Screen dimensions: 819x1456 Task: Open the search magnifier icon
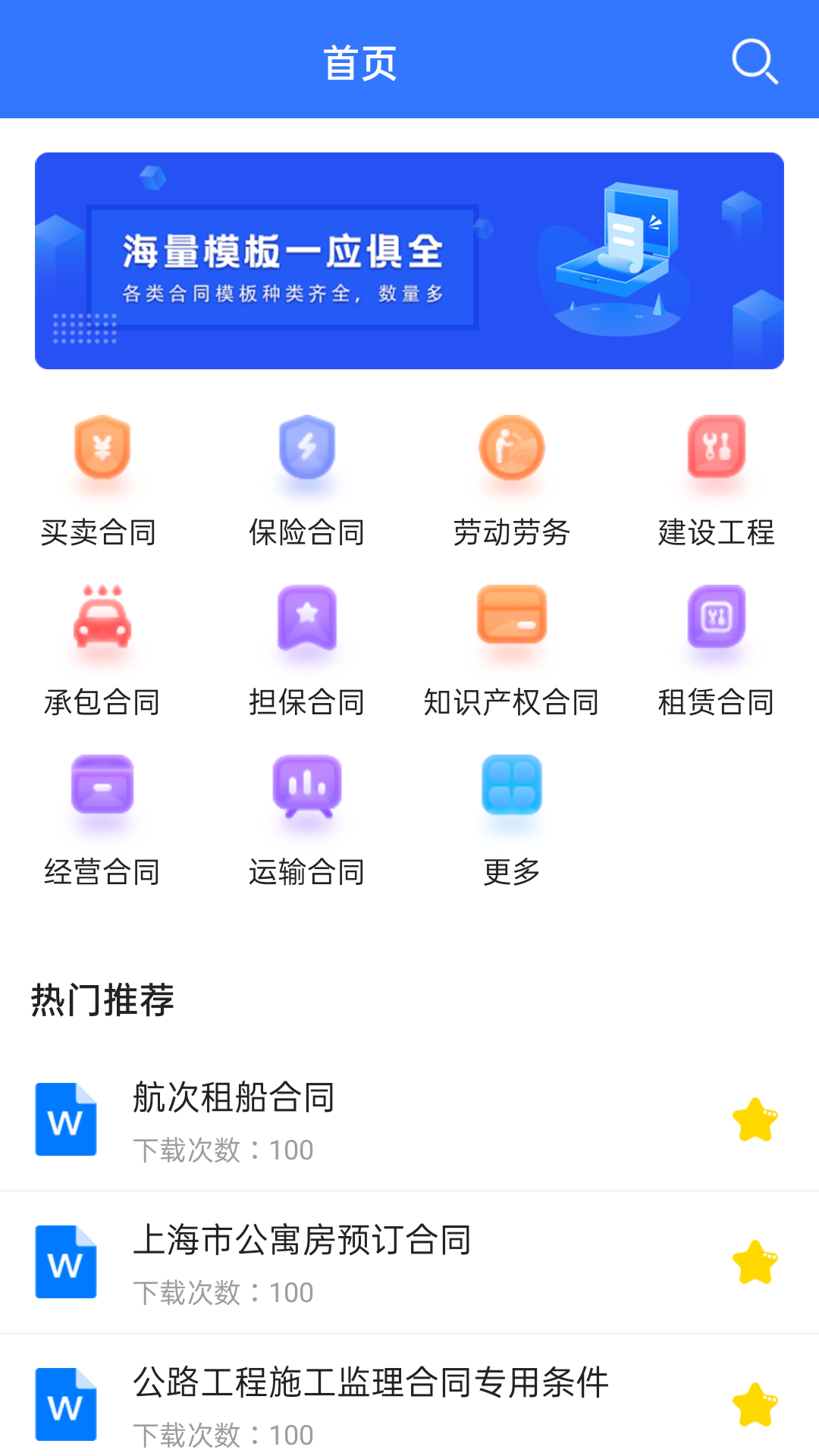pyautogui.click(x=754, y=63)
